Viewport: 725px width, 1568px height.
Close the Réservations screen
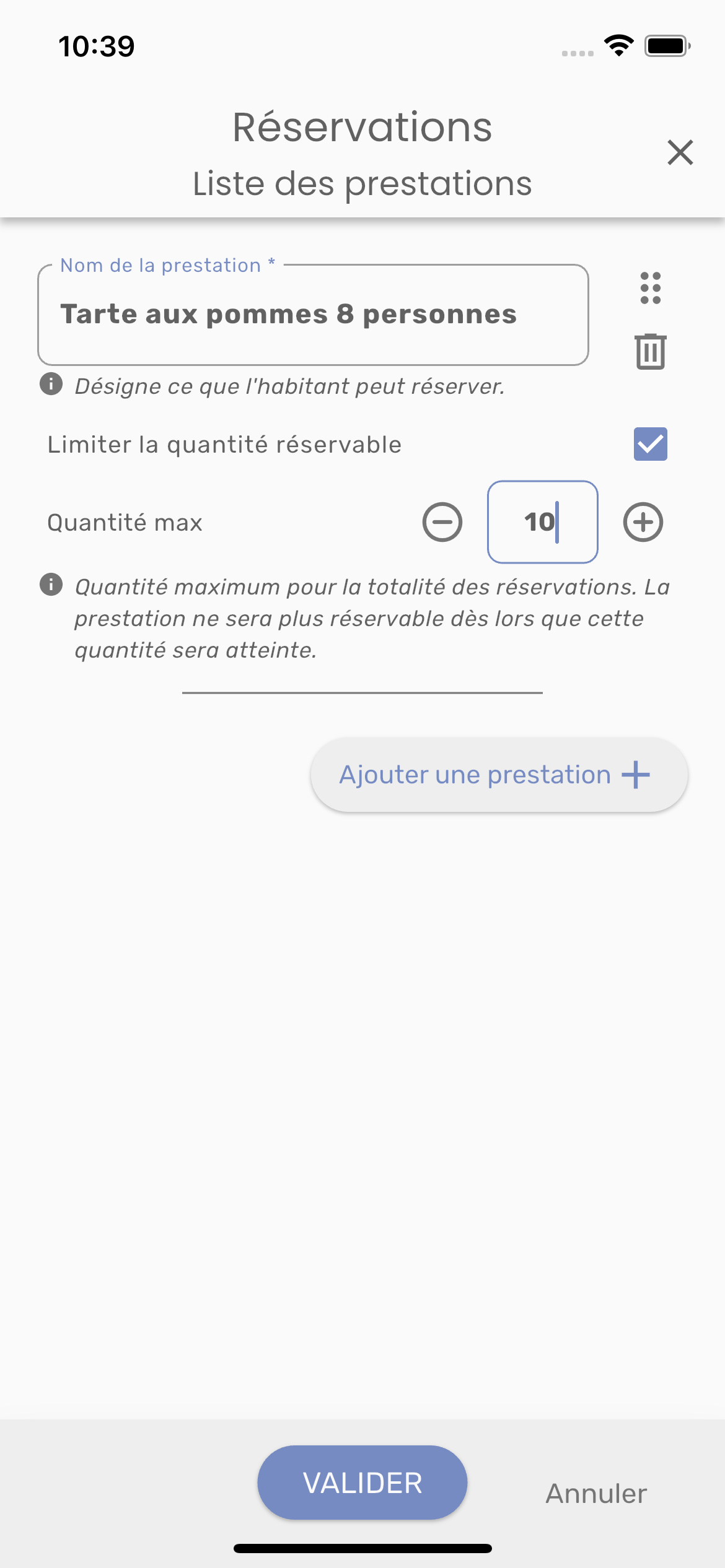pyautogui.click(x=680, y=152)
